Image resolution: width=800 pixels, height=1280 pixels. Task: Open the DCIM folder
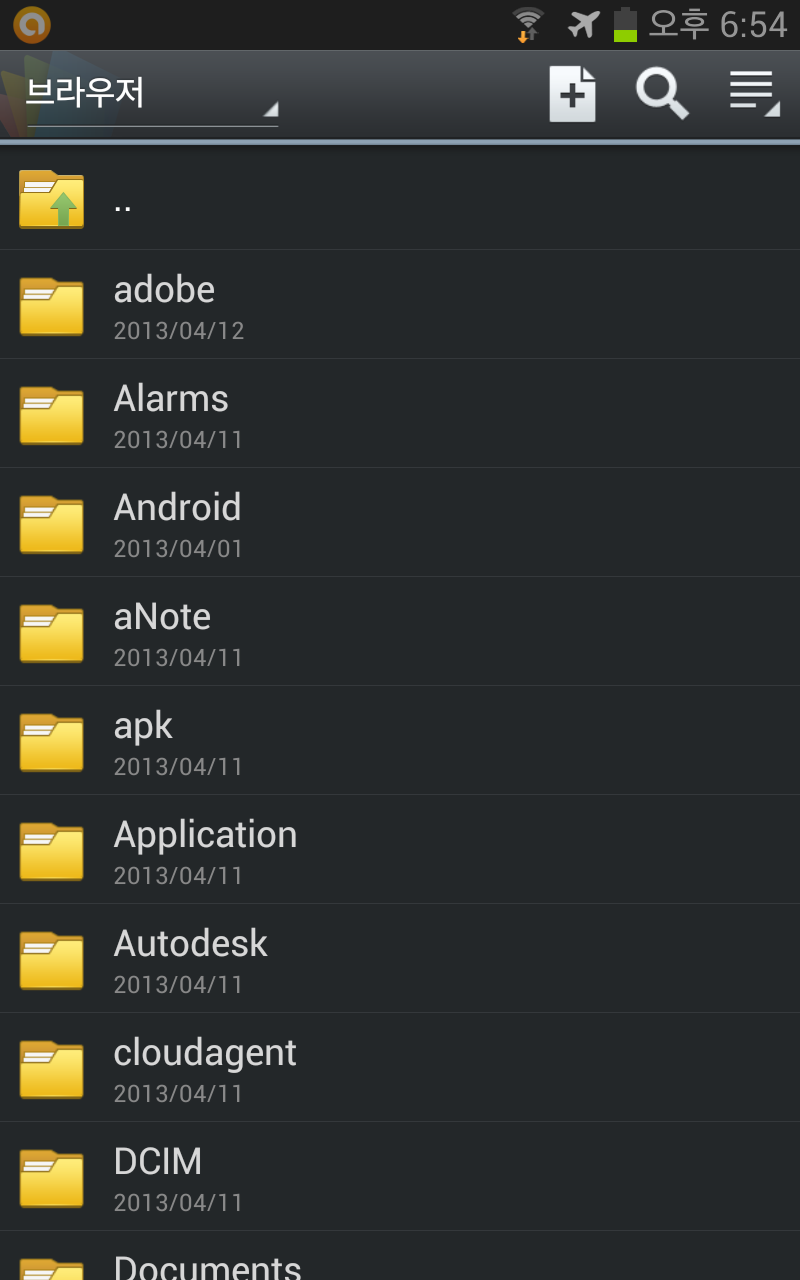pos(400,1177)
